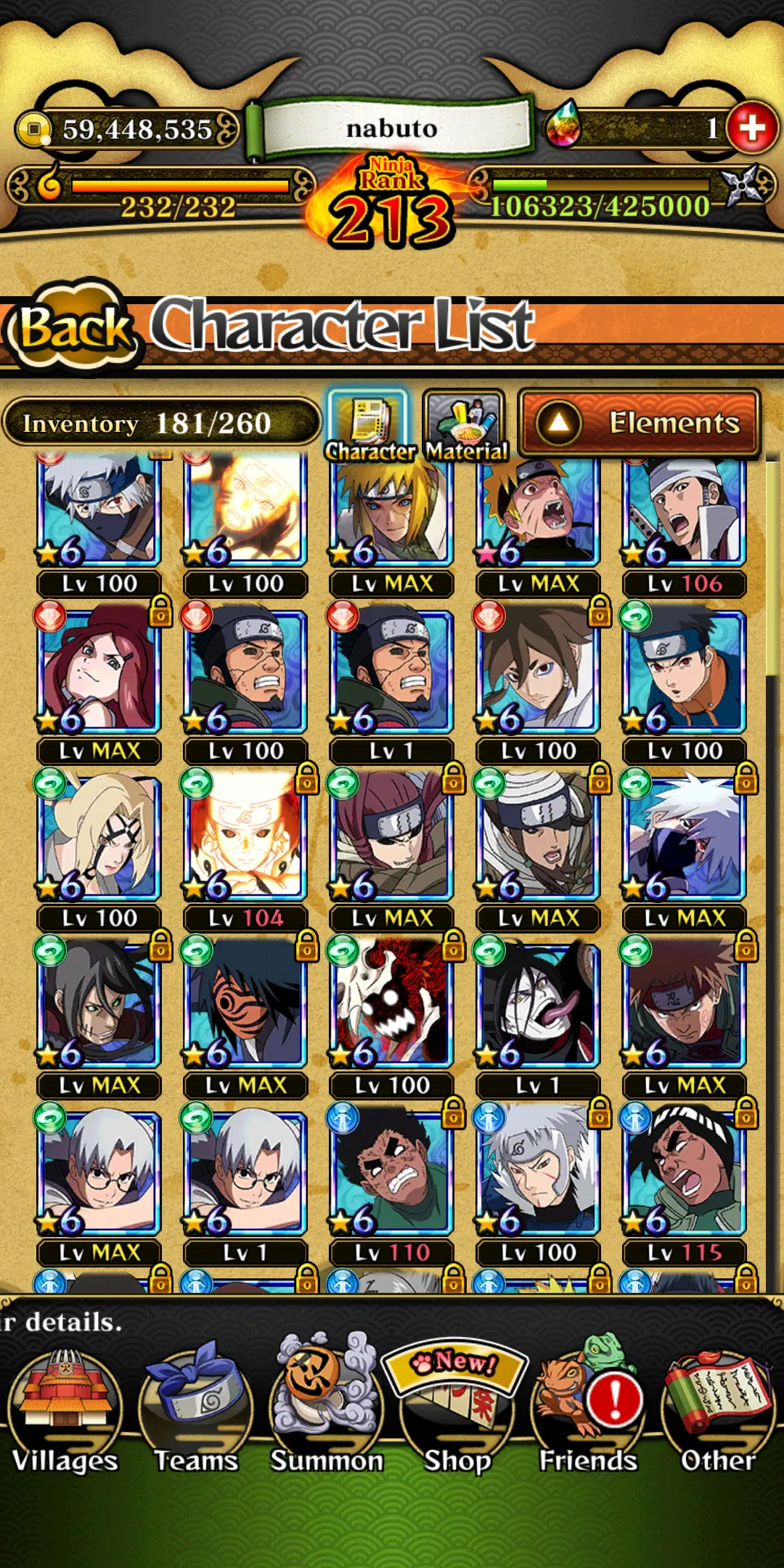Open the Naruto chakra mode card Lv 104
The image size is (784, 1568).
click(245, 838)
